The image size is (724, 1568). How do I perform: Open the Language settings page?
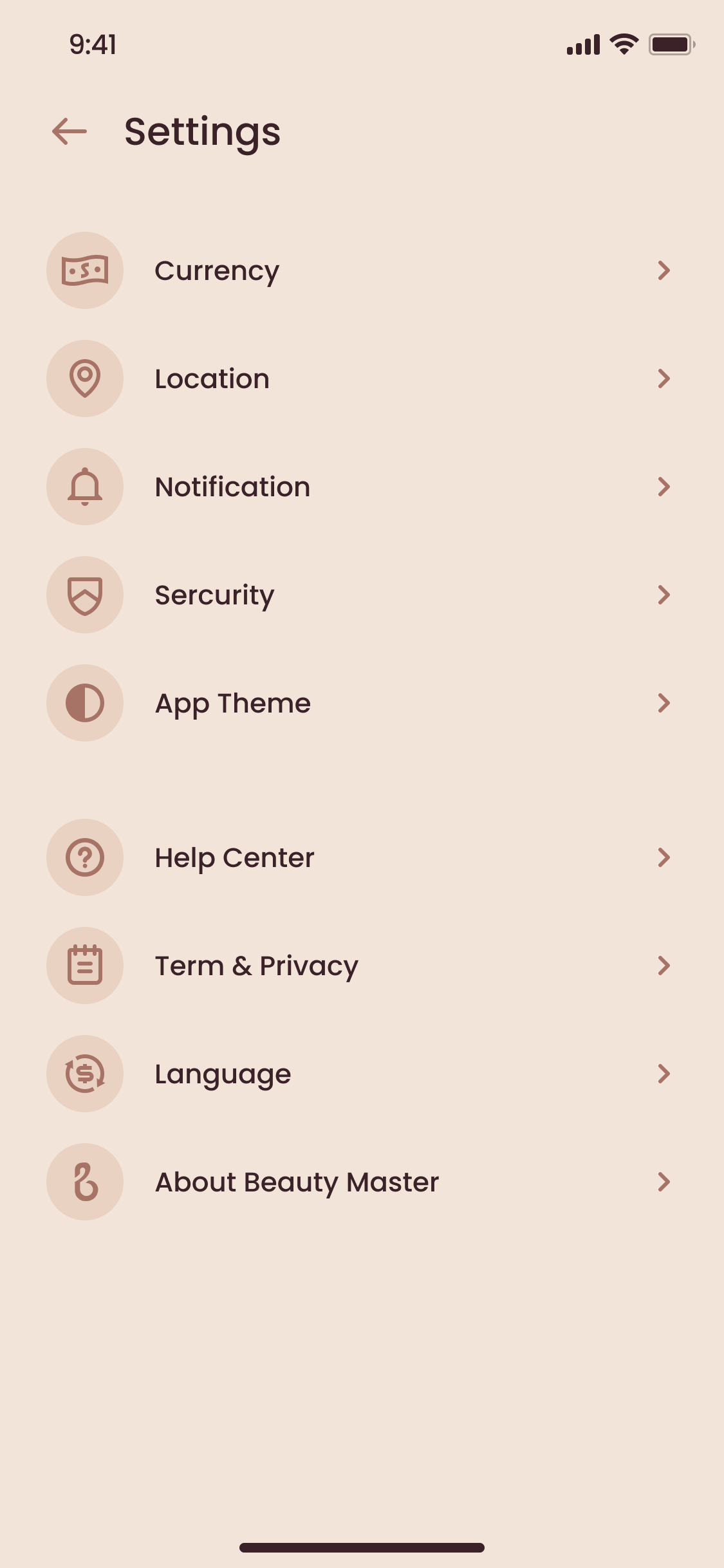[360, 1073]
